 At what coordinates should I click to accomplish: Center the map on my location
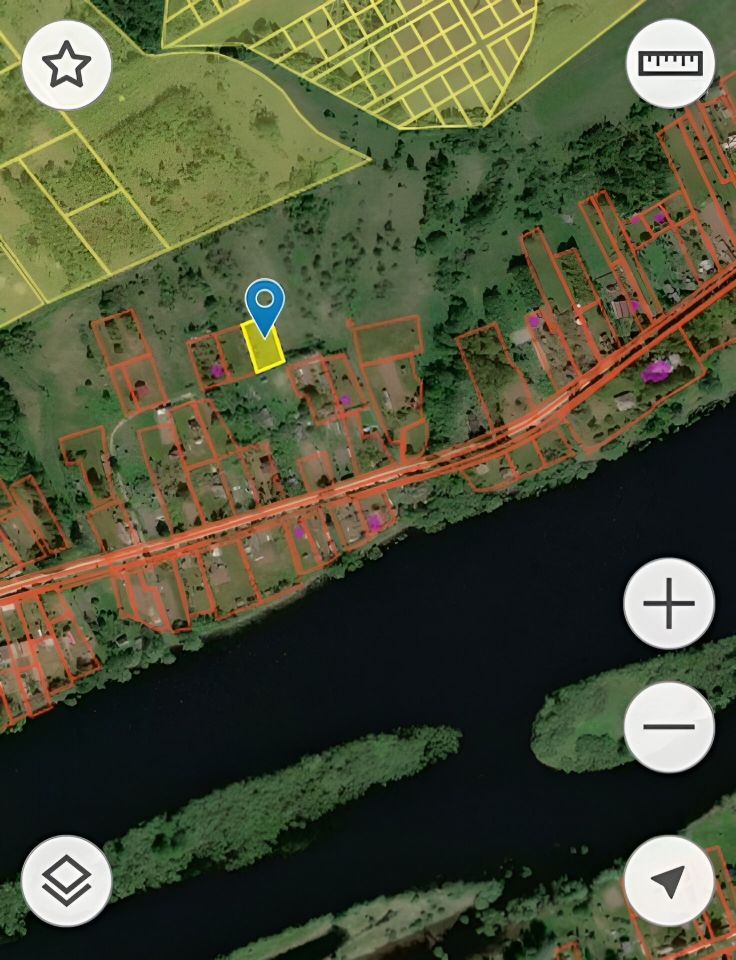[668, 881]
